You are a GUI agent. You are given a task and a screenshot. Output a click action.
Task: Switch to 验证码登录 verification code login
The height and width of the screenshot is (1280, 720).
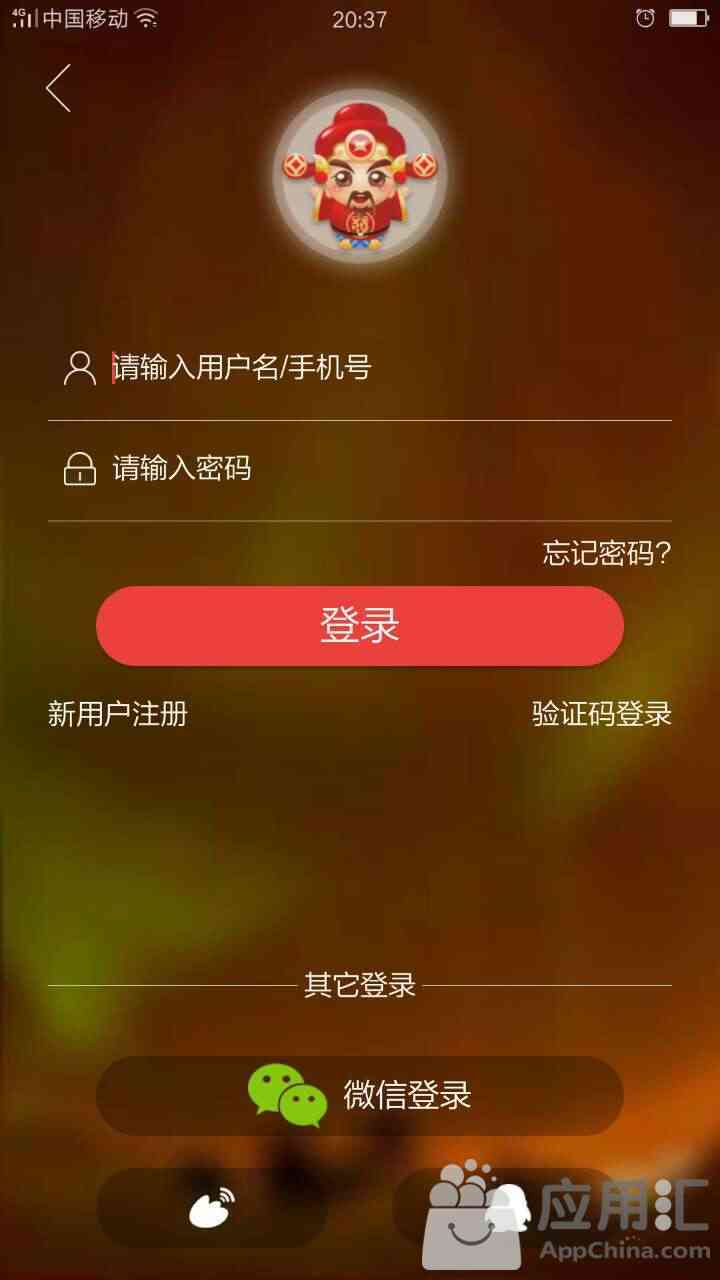(601, 714)
